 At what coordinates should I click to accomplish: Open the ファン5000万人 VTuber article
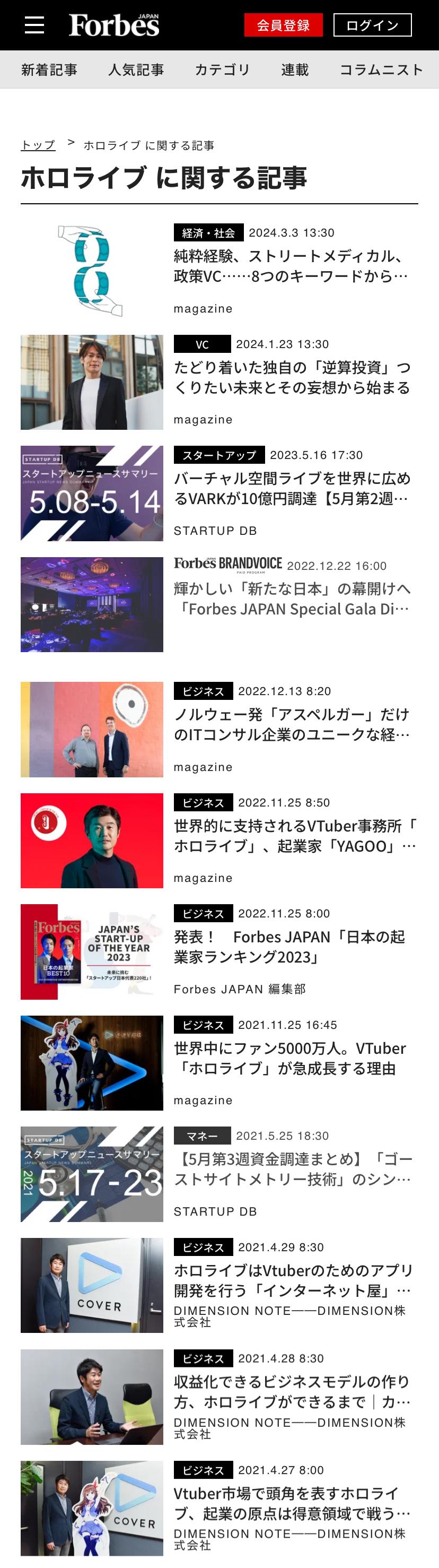pyautogui.click(x=289, y=1058)
